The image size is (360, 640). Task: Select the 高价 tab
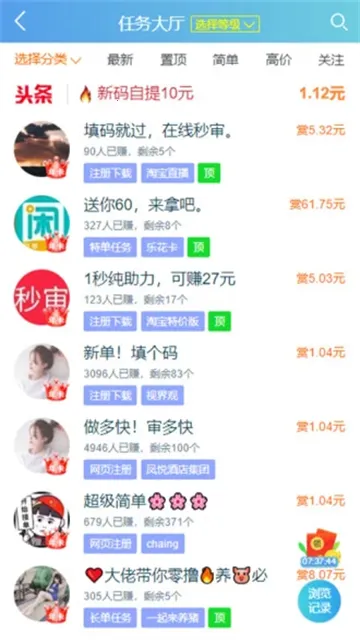278,60
